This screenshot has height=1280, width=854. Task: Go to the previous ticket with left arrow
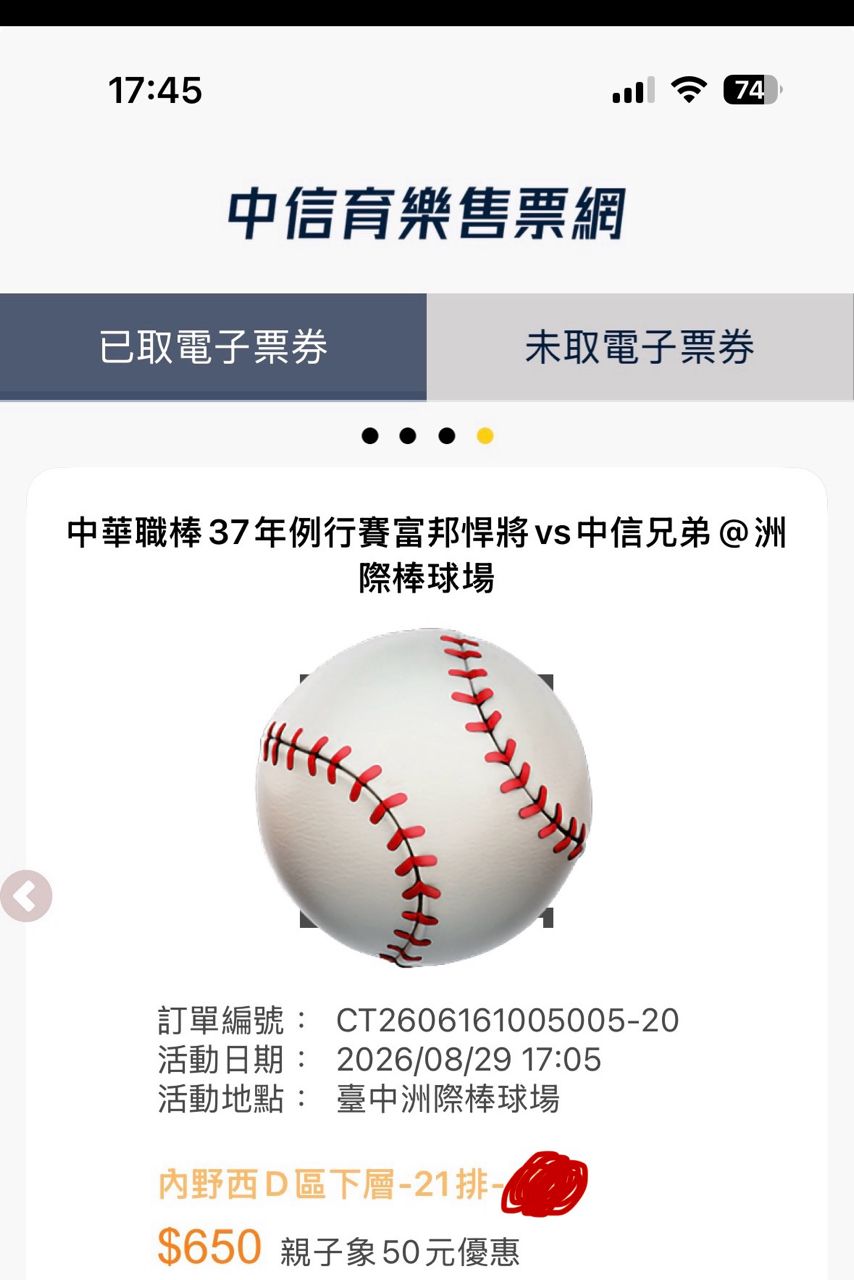(26, 896)
